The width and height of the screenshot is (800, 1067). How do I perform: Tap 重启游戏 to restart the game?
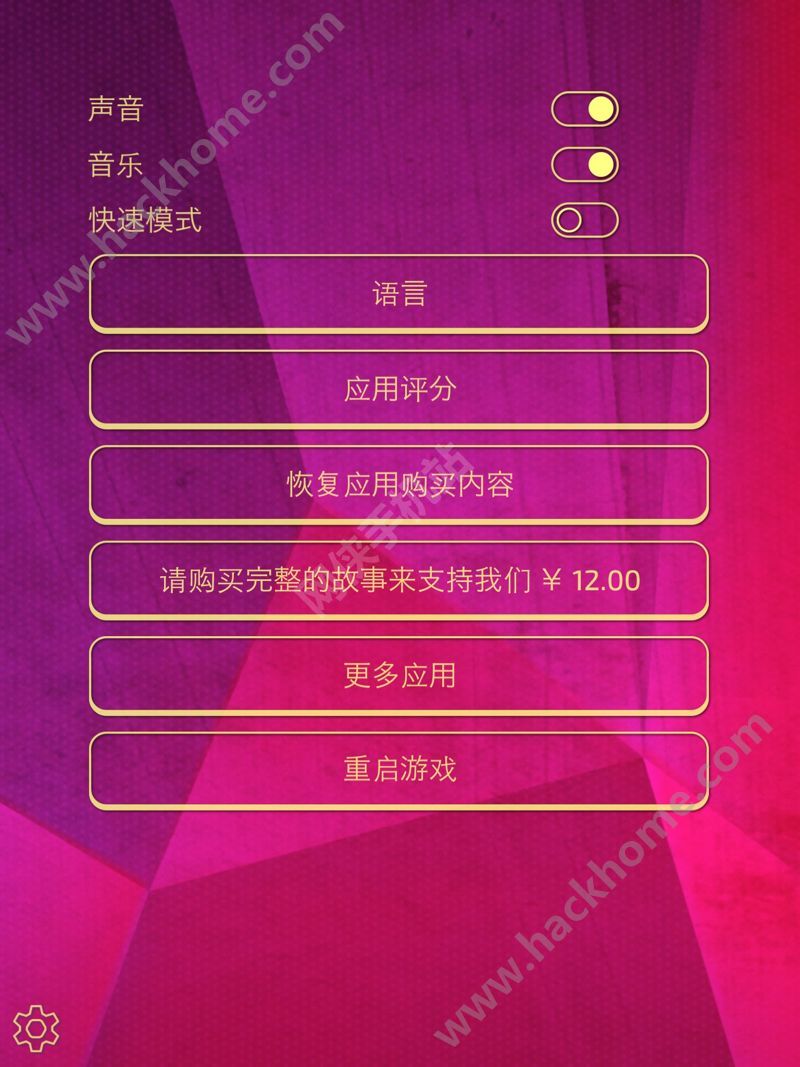(399, 771)
